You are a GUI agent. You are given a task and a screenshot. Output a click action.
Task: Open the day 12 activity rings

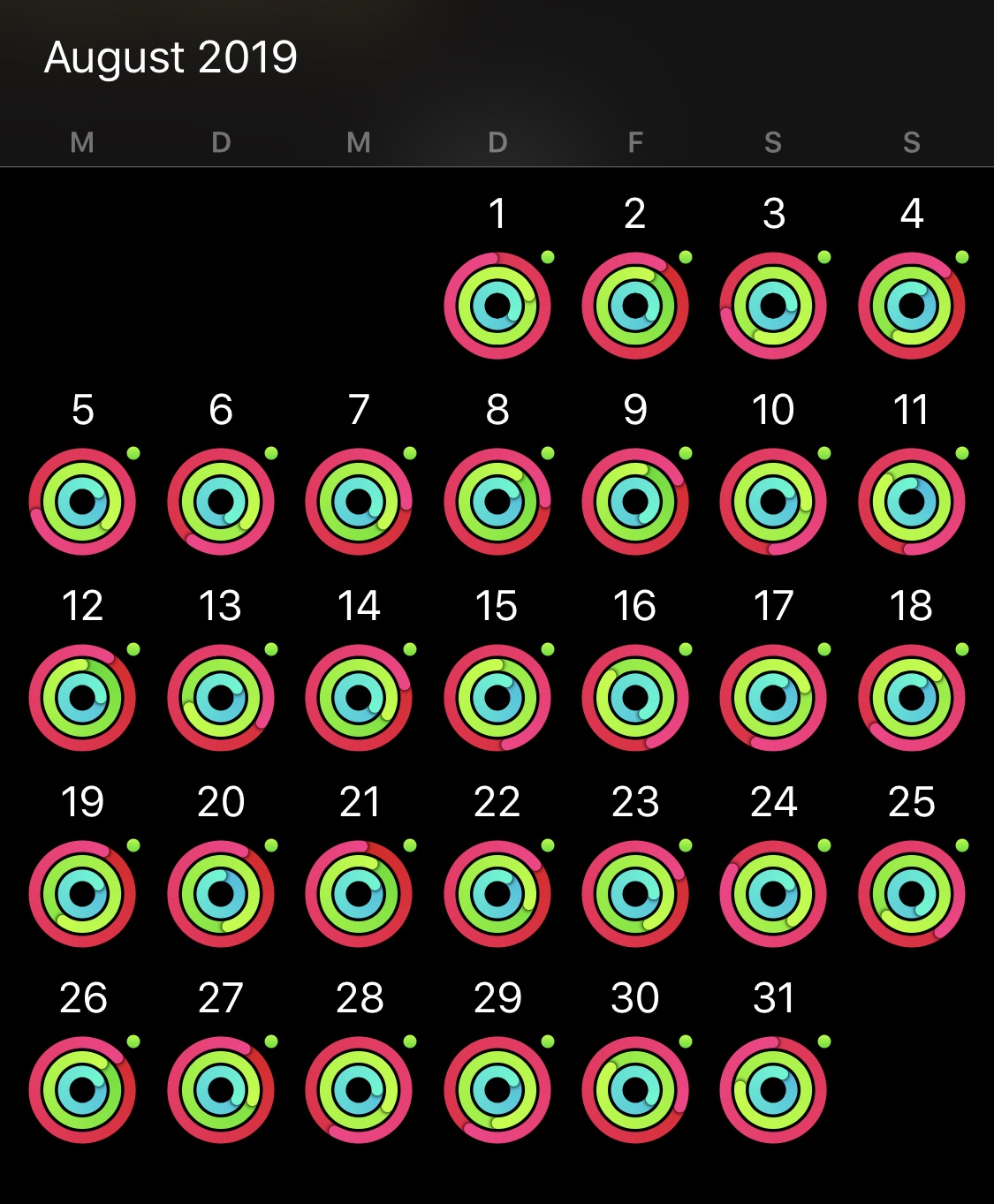pyautogui.click(x=82, y=698)
